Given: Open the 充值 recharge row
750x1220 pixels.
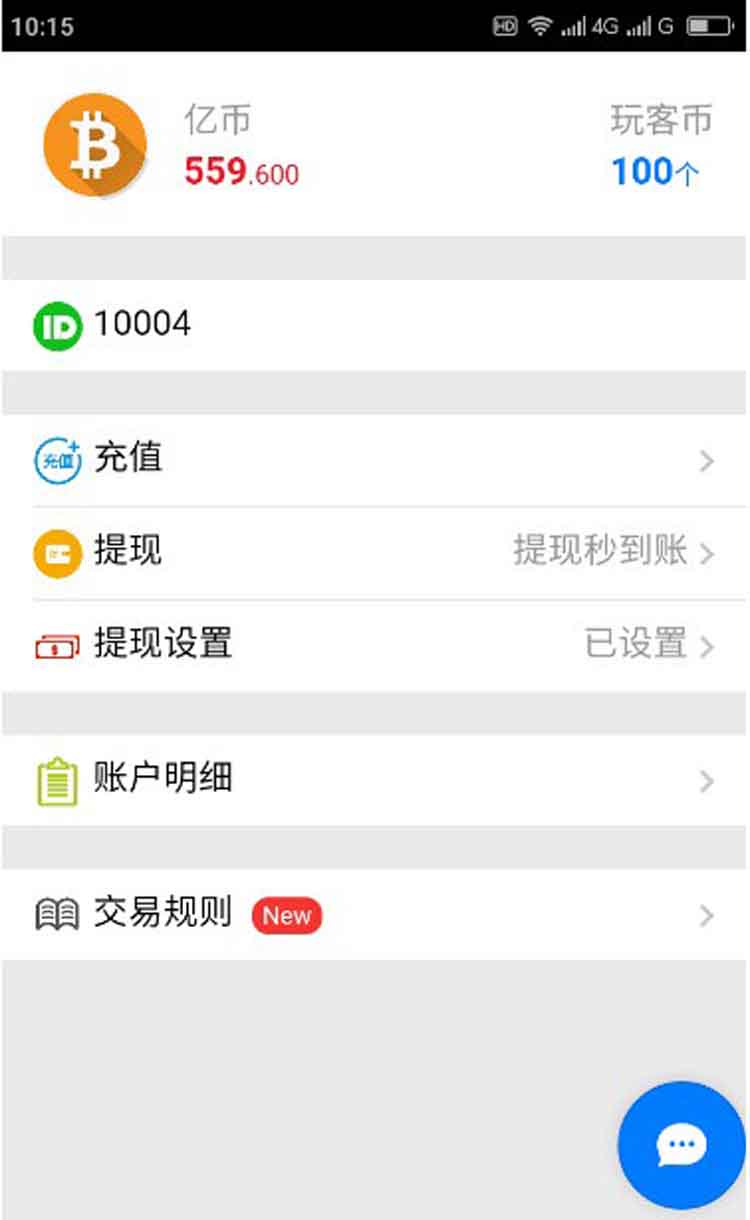Looking at the screenshot, I should point(375,460).
